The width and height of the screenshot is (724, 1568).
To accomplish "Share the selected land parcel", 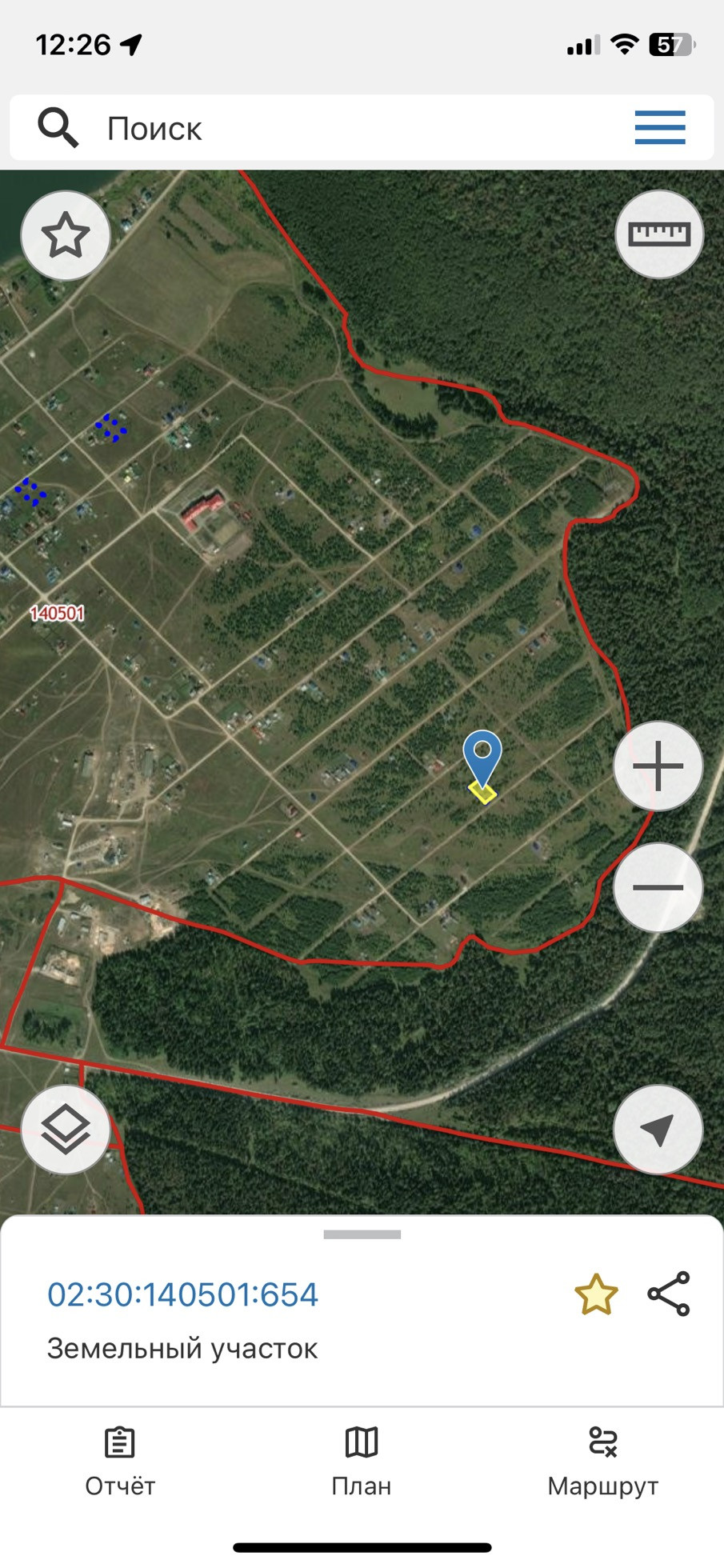I will point(669,1294).
